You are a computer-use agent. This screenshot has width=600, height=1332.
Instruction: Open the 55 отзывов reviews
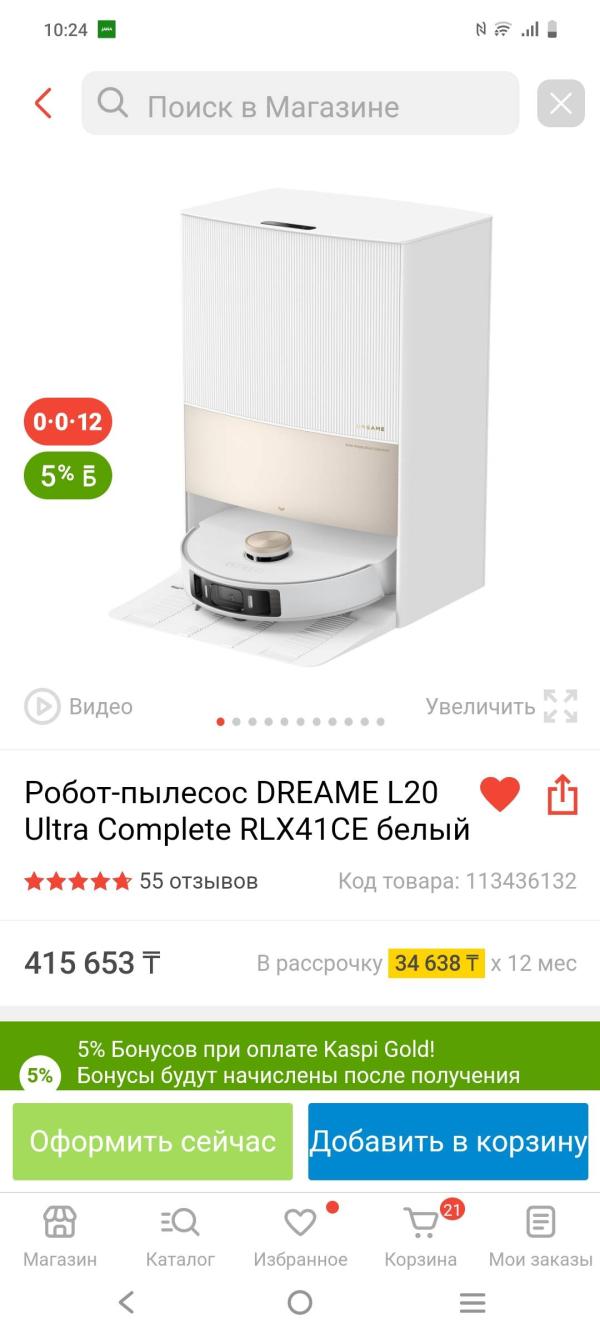point(198,881)
